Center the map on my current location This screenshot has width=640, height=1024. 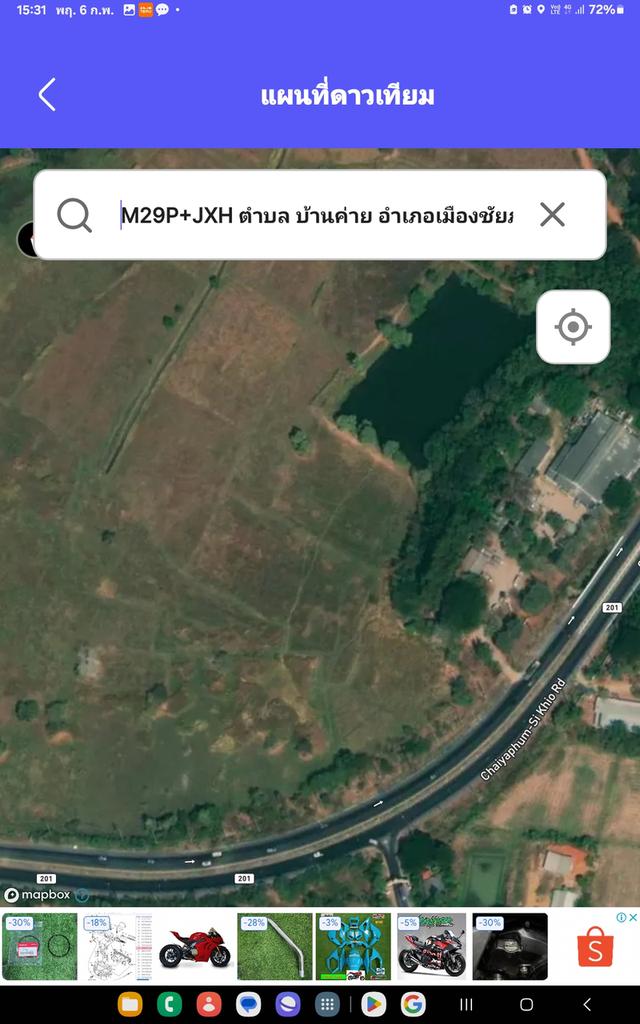tap(573, 327)
